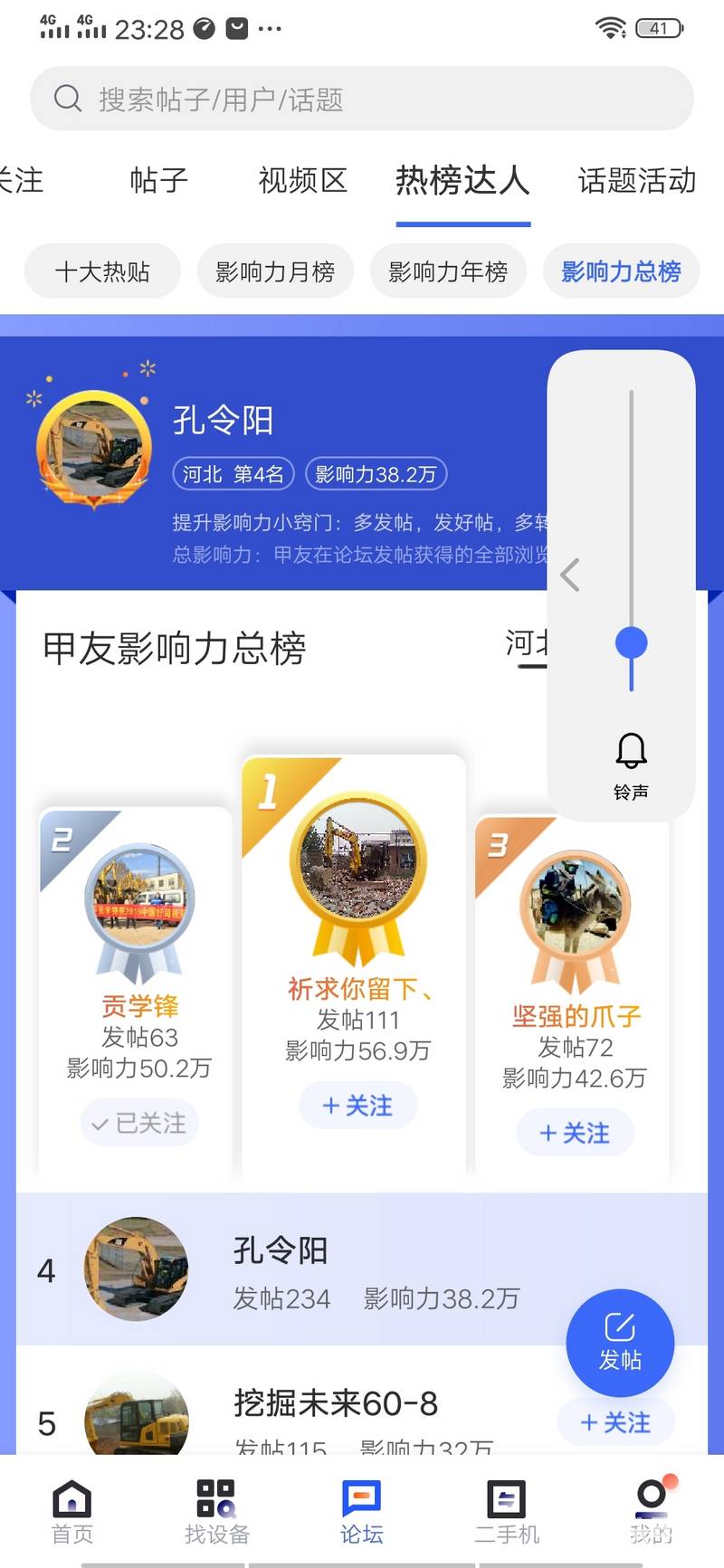
Task: Select the 影响力月榜 chip
Action: (275, 271)
